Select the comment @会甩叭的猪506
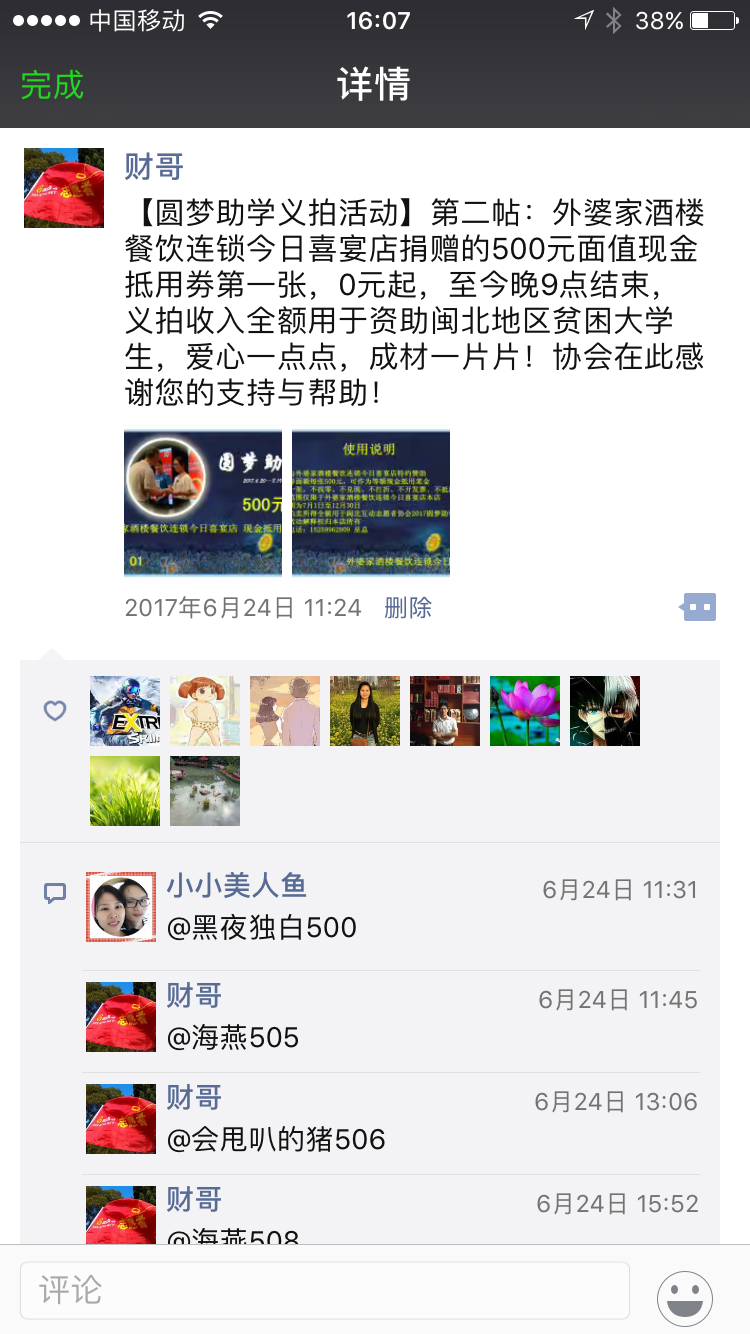Image resolution: width=750 pixels, height=1334 pixels. point(276,1140)
